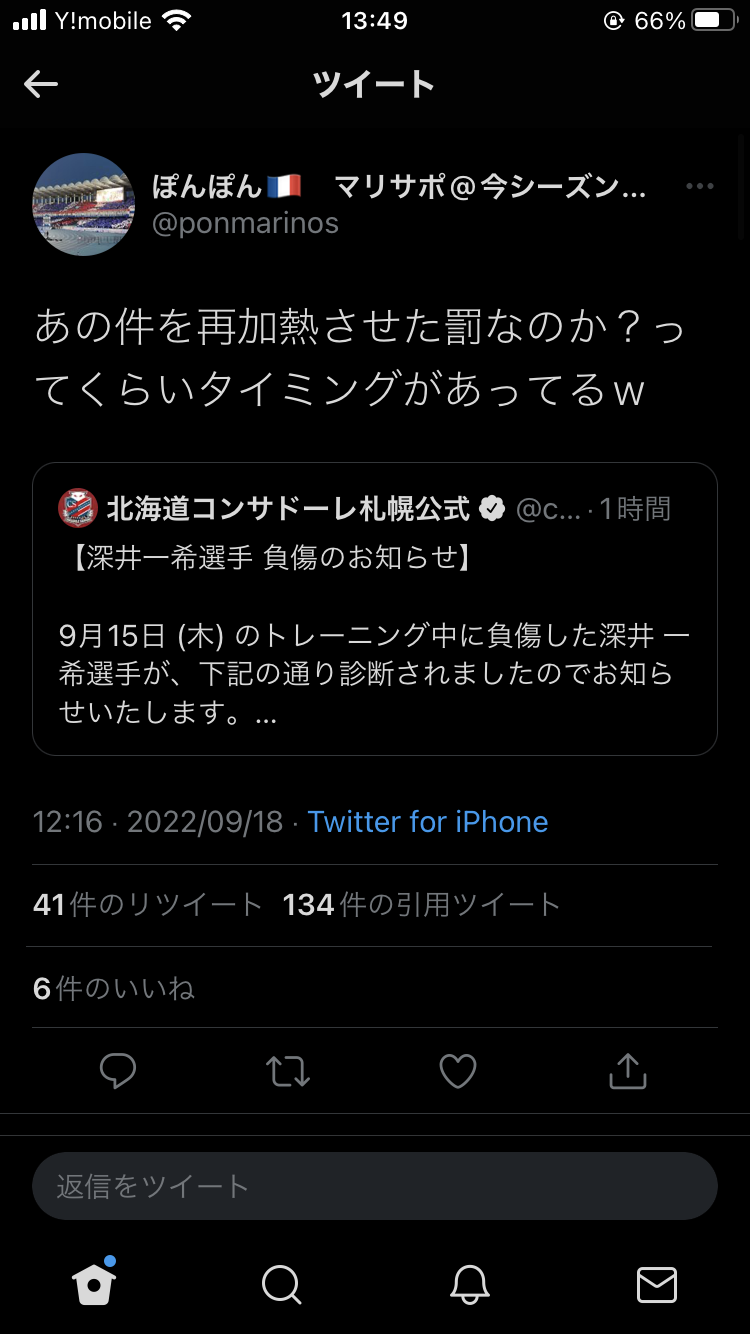Open the quoted 北海道コンサドーレ札幌公式 tweet
Viewport: 750px width, 1334px height.
point(374,608)
